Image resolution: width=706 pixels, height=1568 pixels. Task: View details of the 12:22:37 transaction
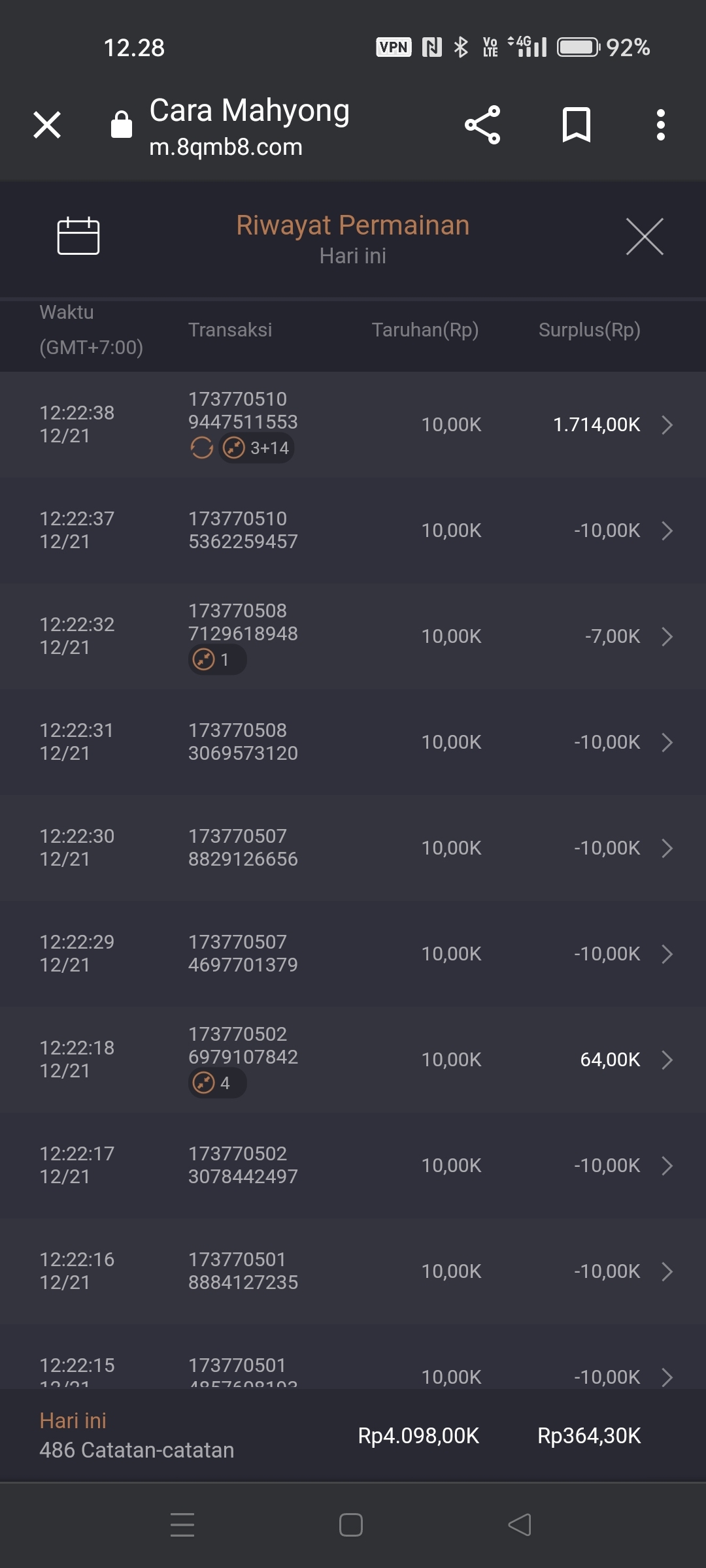(666, 531)
